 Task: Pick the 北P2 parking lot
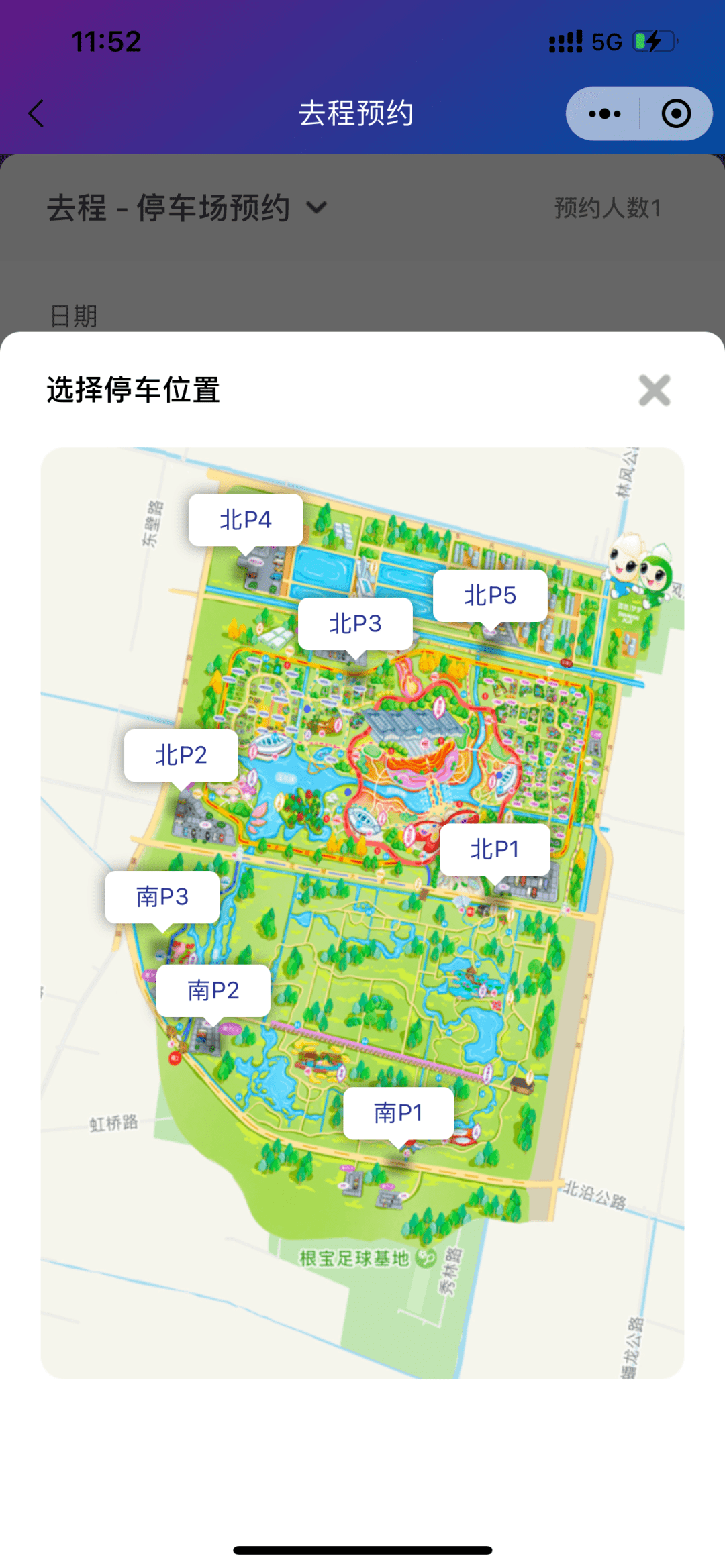(x=181, y=755)
